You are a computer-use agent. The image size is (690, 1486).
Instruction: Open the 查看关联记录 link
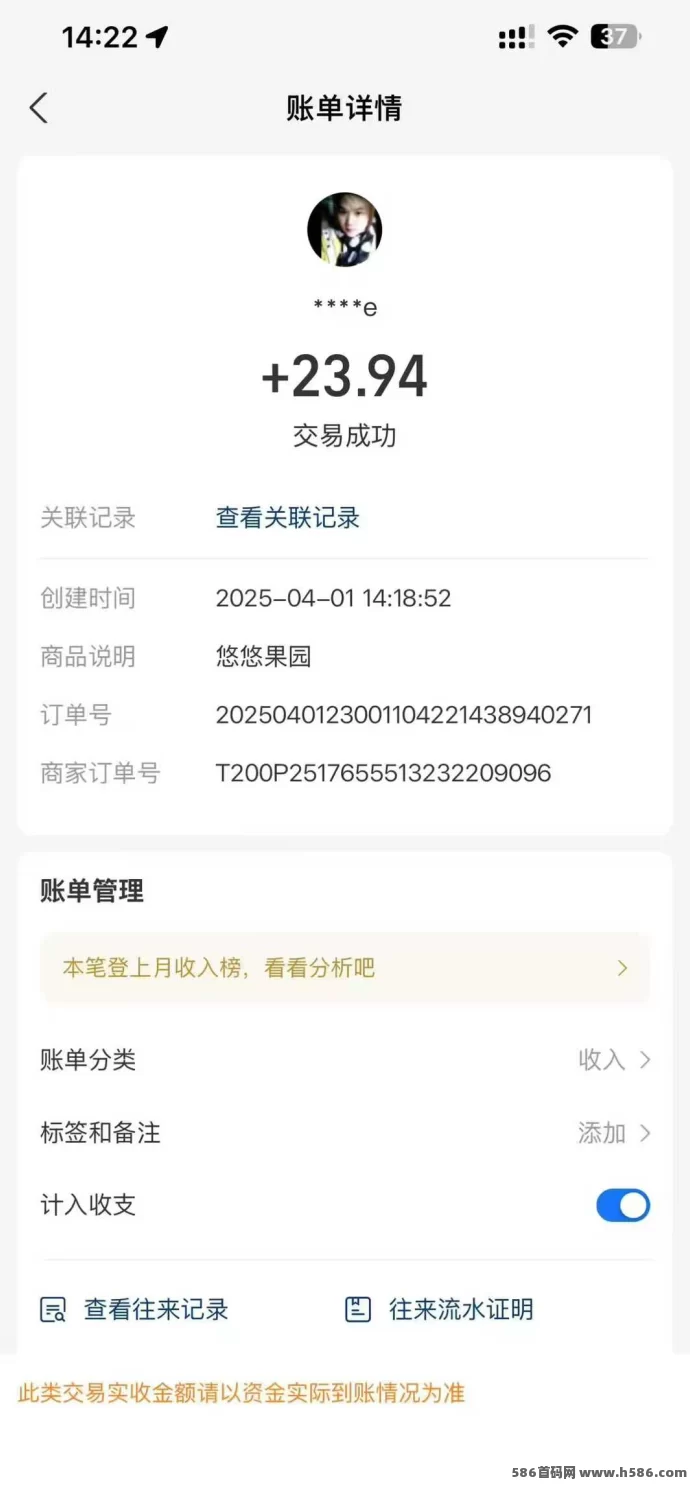coord(288,518)
